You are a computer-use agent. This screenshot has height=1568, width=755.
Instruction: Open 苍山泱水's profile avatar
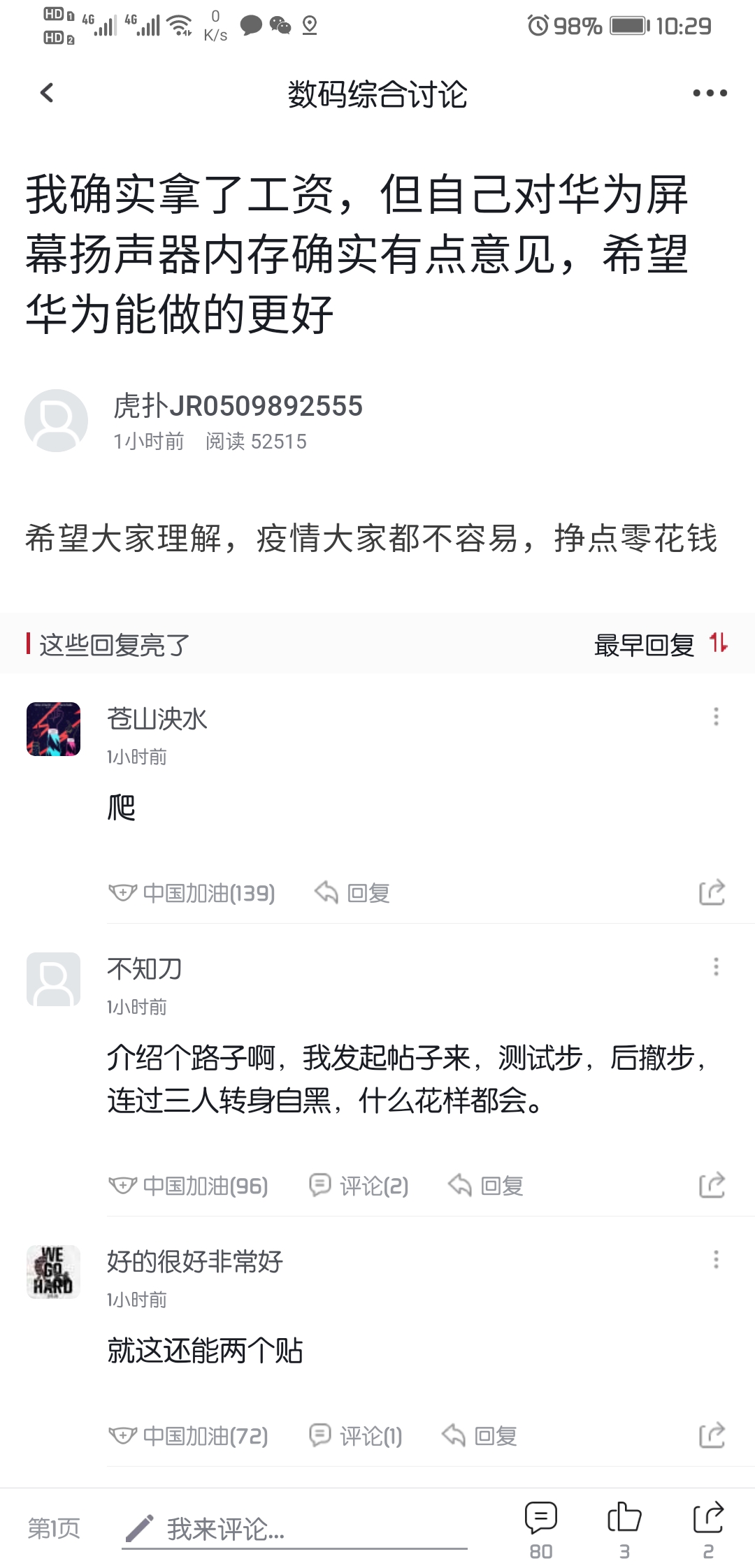tap(53, 729)
